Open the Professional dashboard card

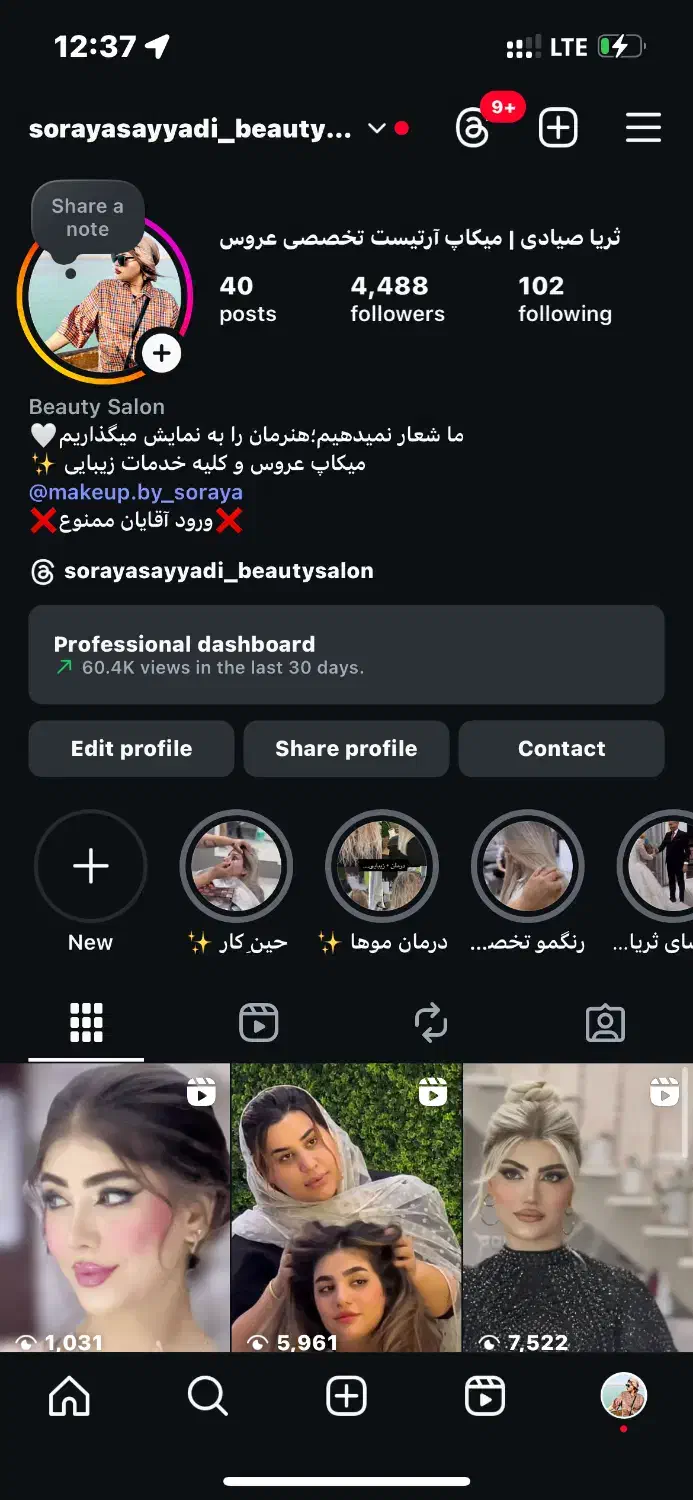[346, 655]
